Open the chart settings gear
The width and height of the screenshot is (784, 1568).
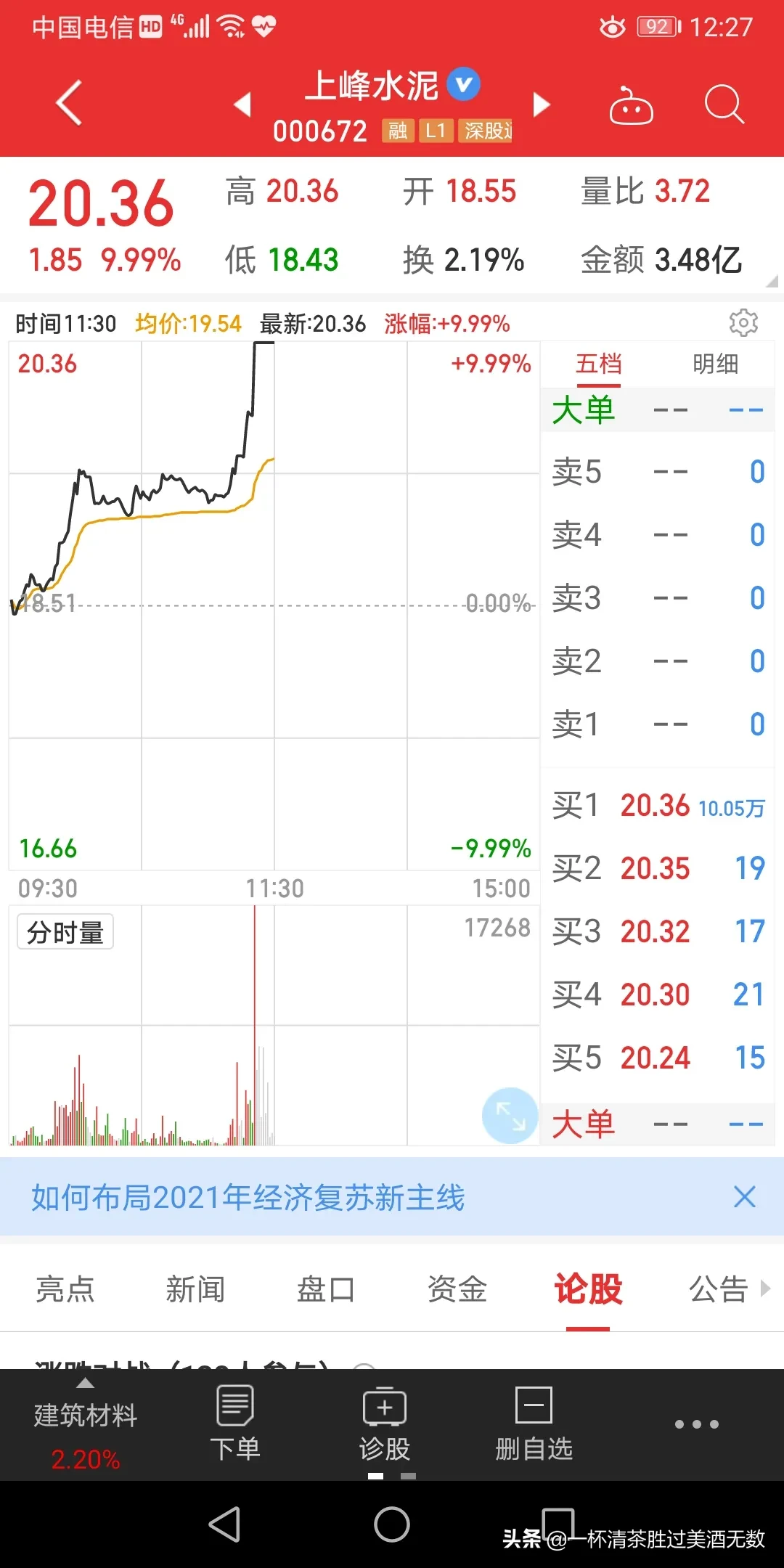tap(743, 322)
